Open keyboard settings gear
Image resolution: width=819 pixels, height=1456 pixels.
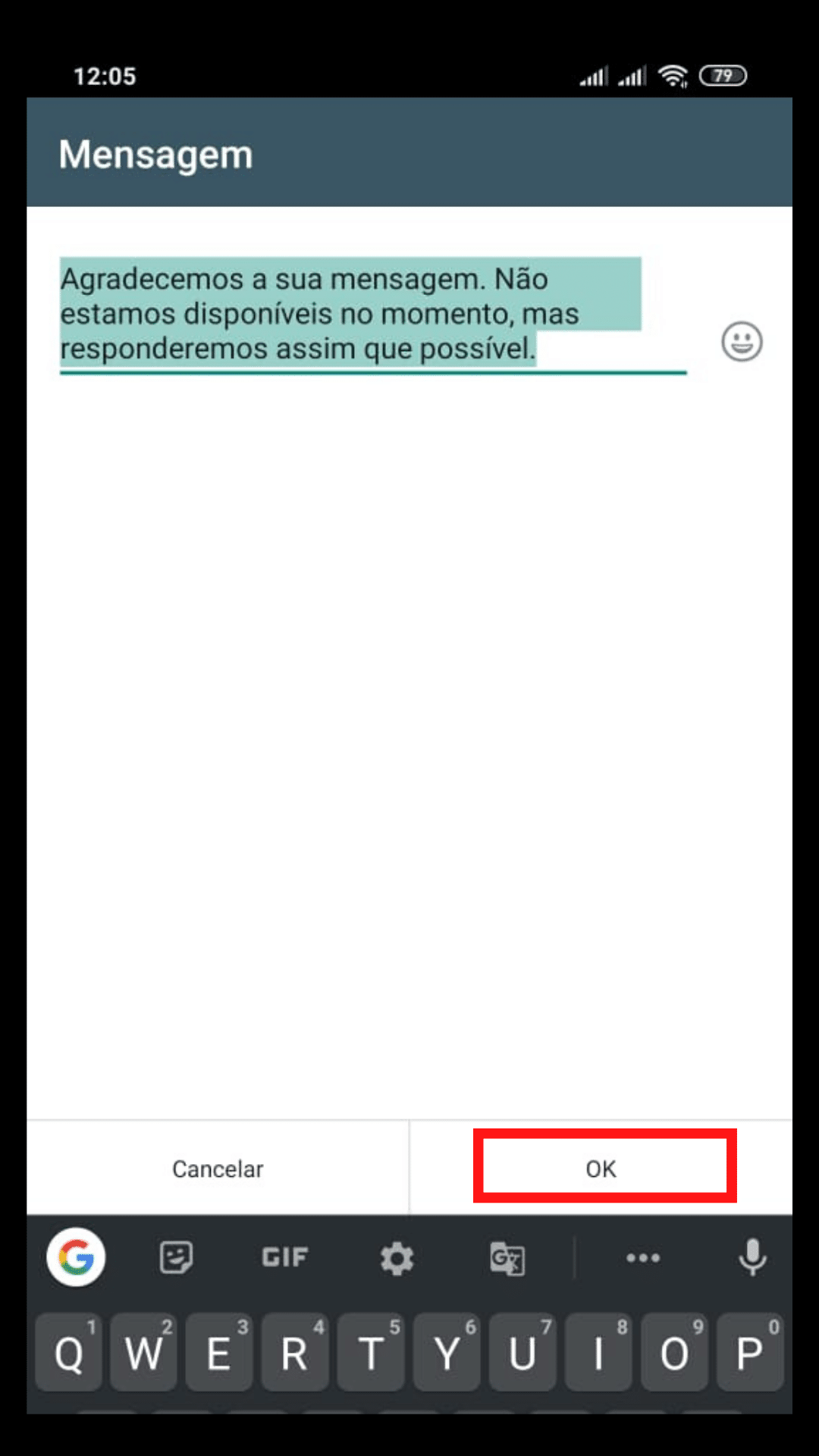397,1259
